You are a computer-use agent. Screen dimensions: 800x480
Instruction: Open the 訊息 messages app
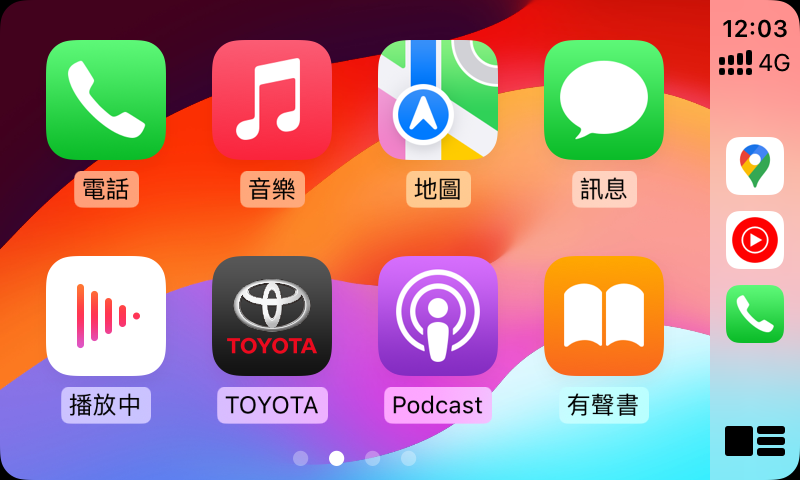click(604, 100)
